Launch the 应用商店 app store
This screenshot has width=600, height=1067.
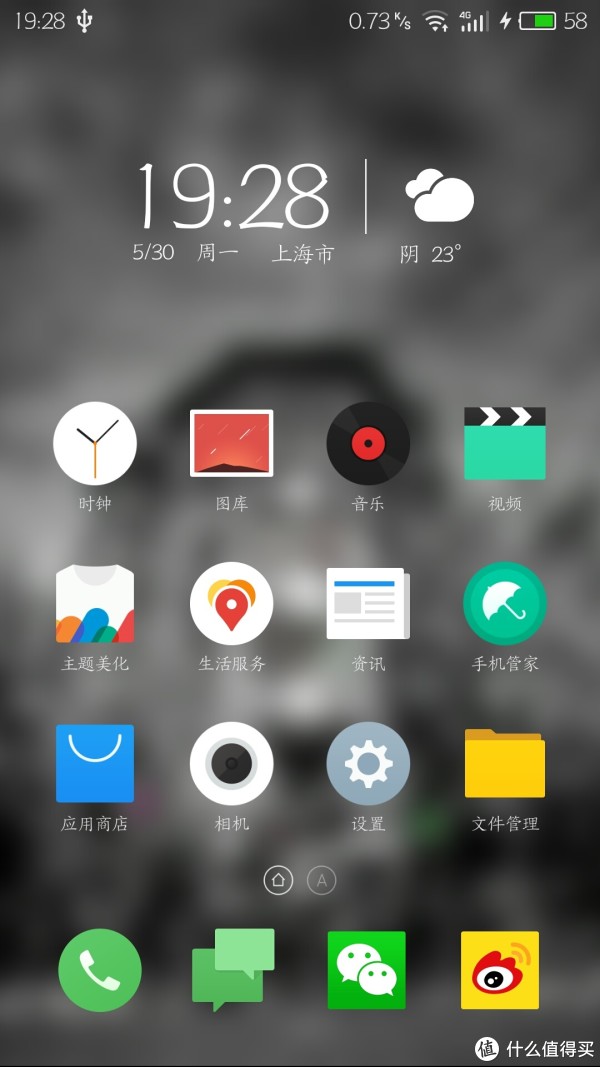[x=95, y=763]
